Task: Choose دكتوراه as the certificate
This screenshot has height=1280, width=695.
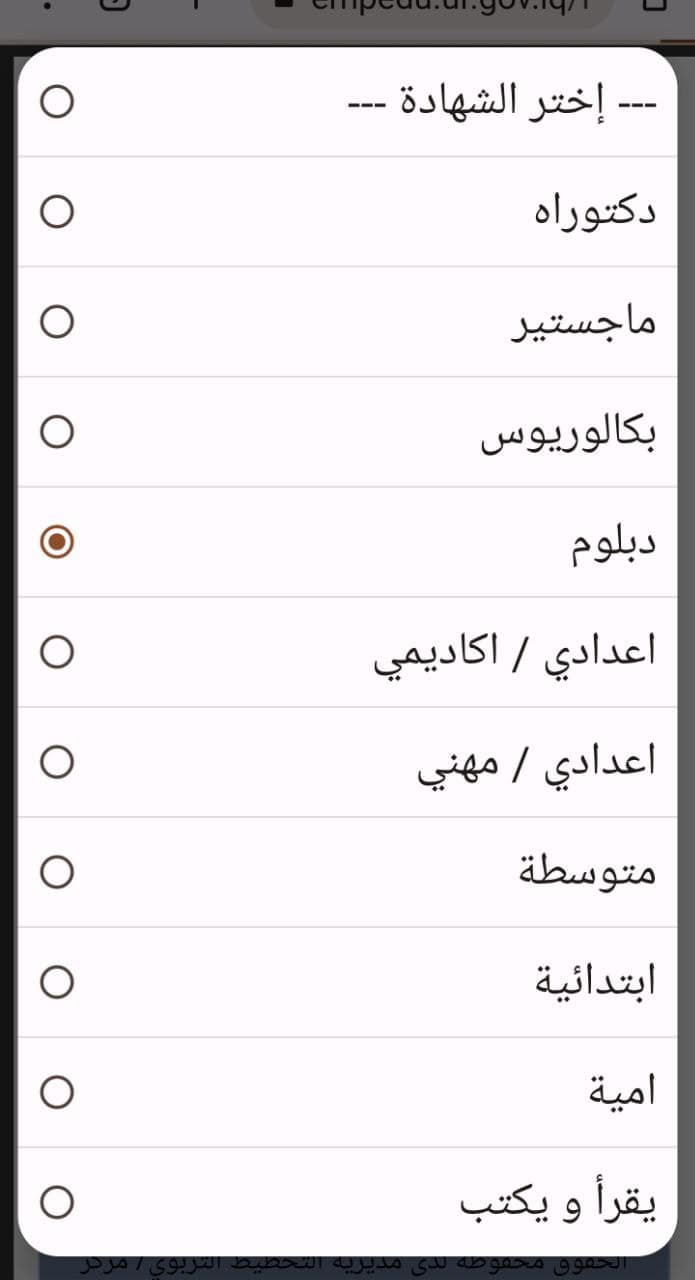Action: (x=347, y=212)
